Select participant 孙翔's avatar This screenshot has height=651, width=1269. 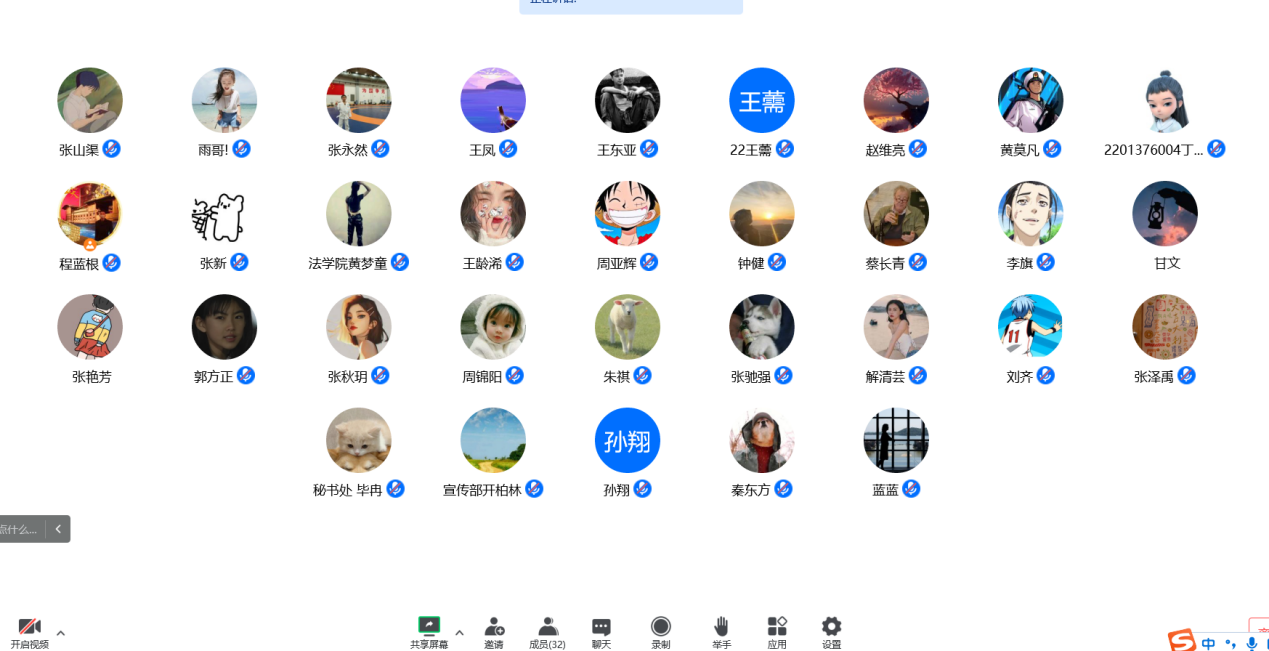point(627,440)
